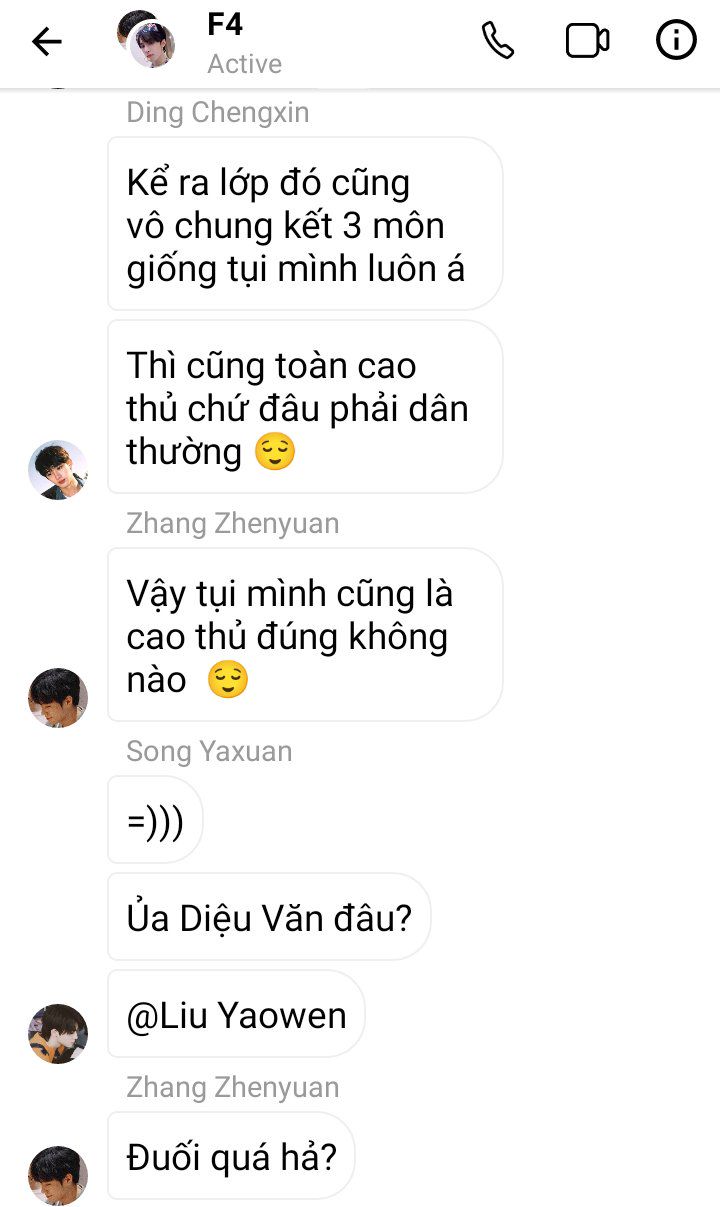Open Song Yaxuan's avatar beside @Liu Yaowen
This screenshot has height=1207, width=720.
pos(58,1033)
